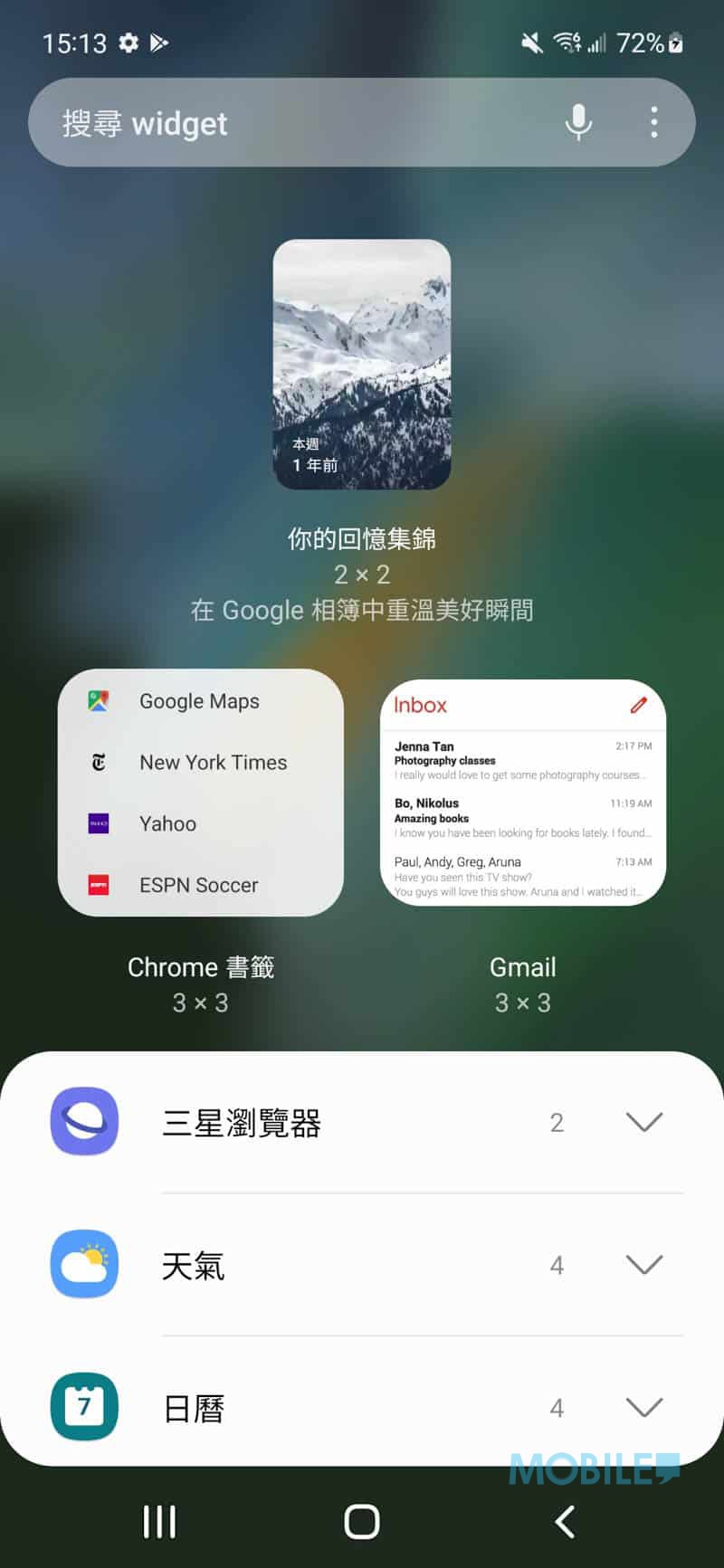This screenshot has height=1568, width=724.
Task: Expand the 天氣 widget options
Action: pyautogui.click(x=644, y=1265)
